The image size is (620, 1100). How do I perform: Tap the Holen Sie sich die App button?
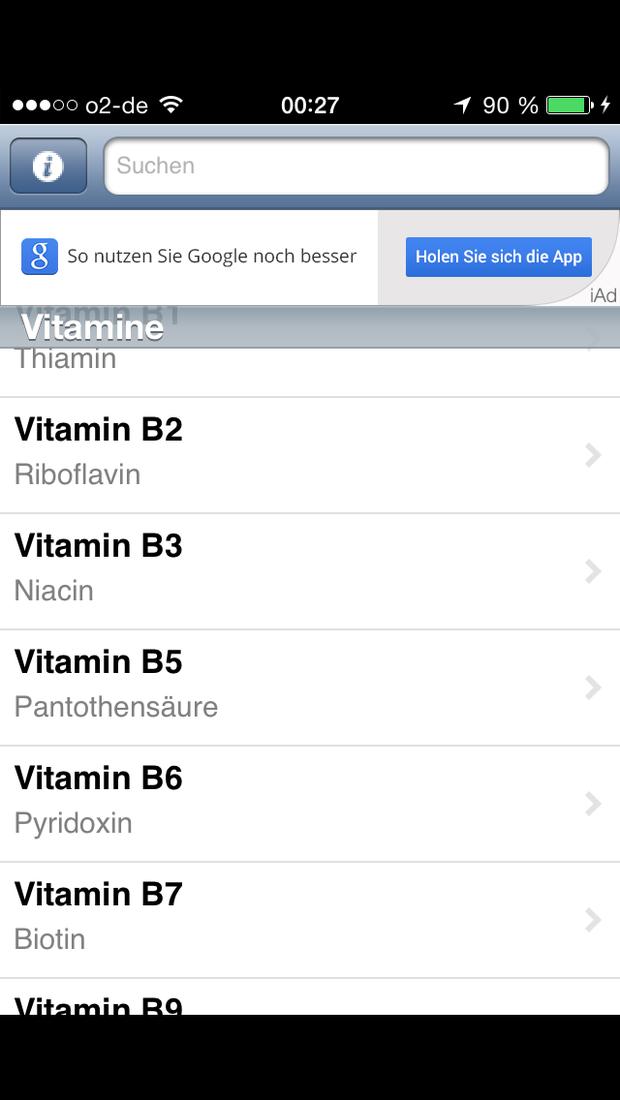click(499, 257)
